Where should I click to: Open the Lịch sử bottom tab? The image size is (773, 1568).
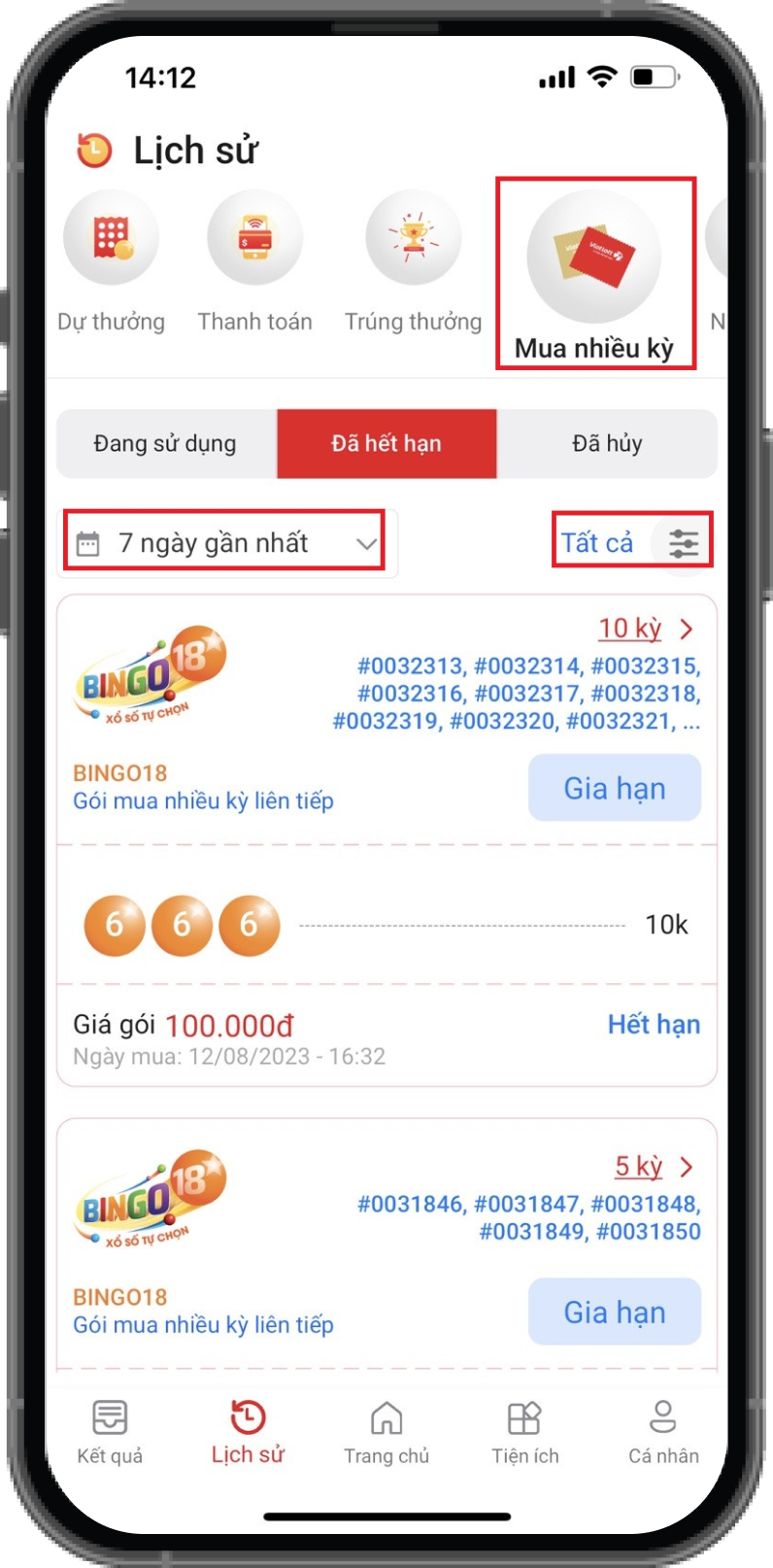(x=248, y=1431)
